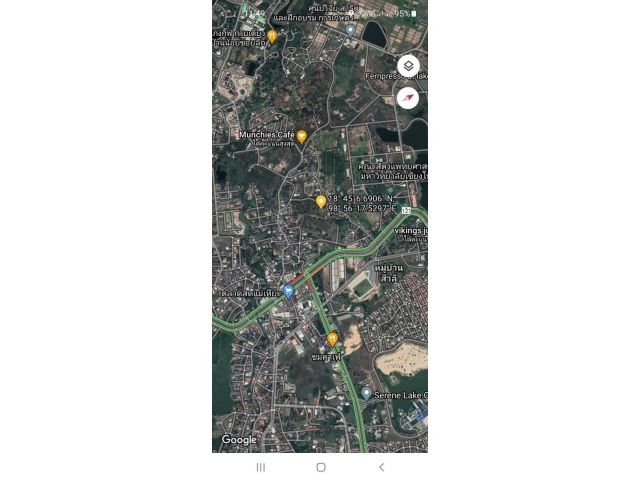Open the map layers selector
The height and width of the screenshot is (480, 640).
[x=408, y=66]
